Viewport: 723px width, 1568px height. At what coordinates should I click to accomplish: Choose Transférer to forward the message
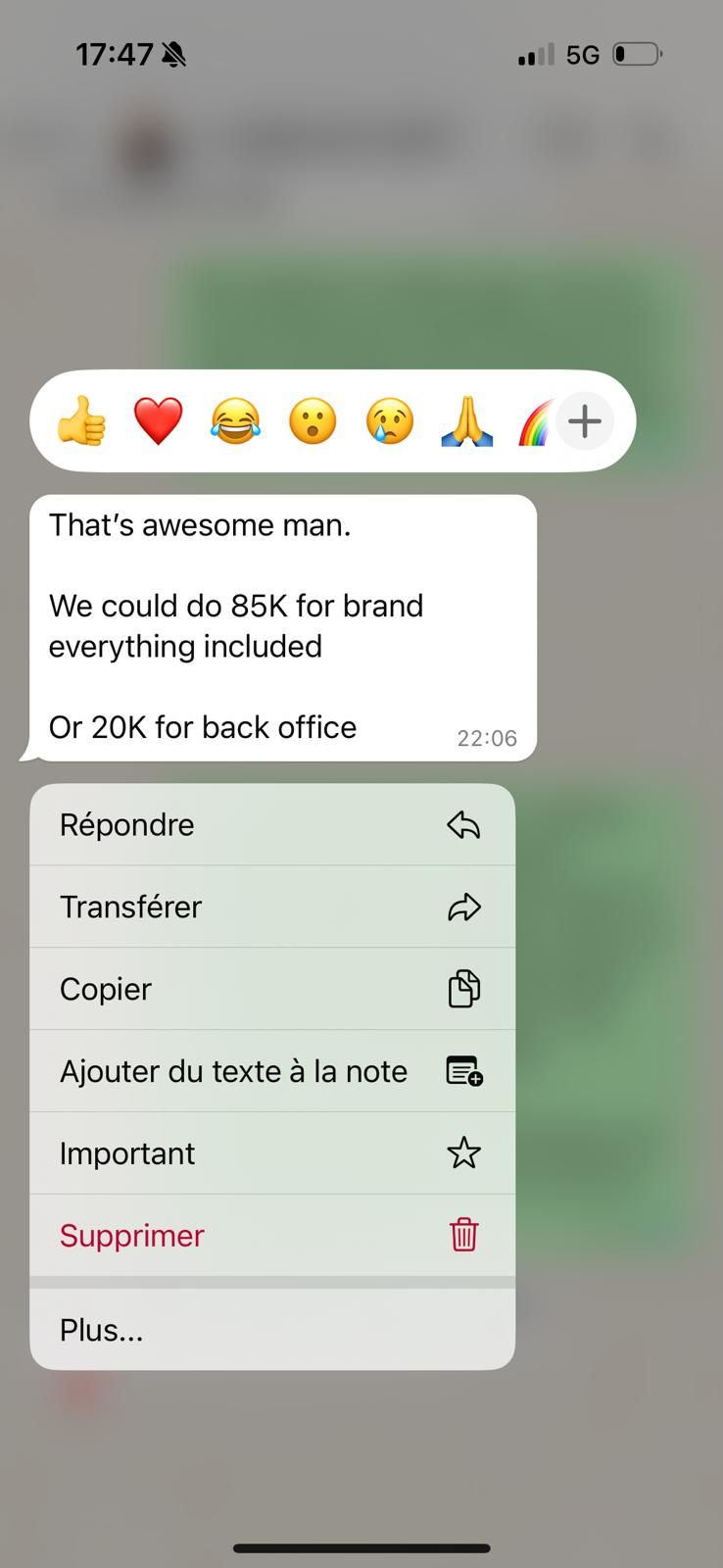(272, 907)
